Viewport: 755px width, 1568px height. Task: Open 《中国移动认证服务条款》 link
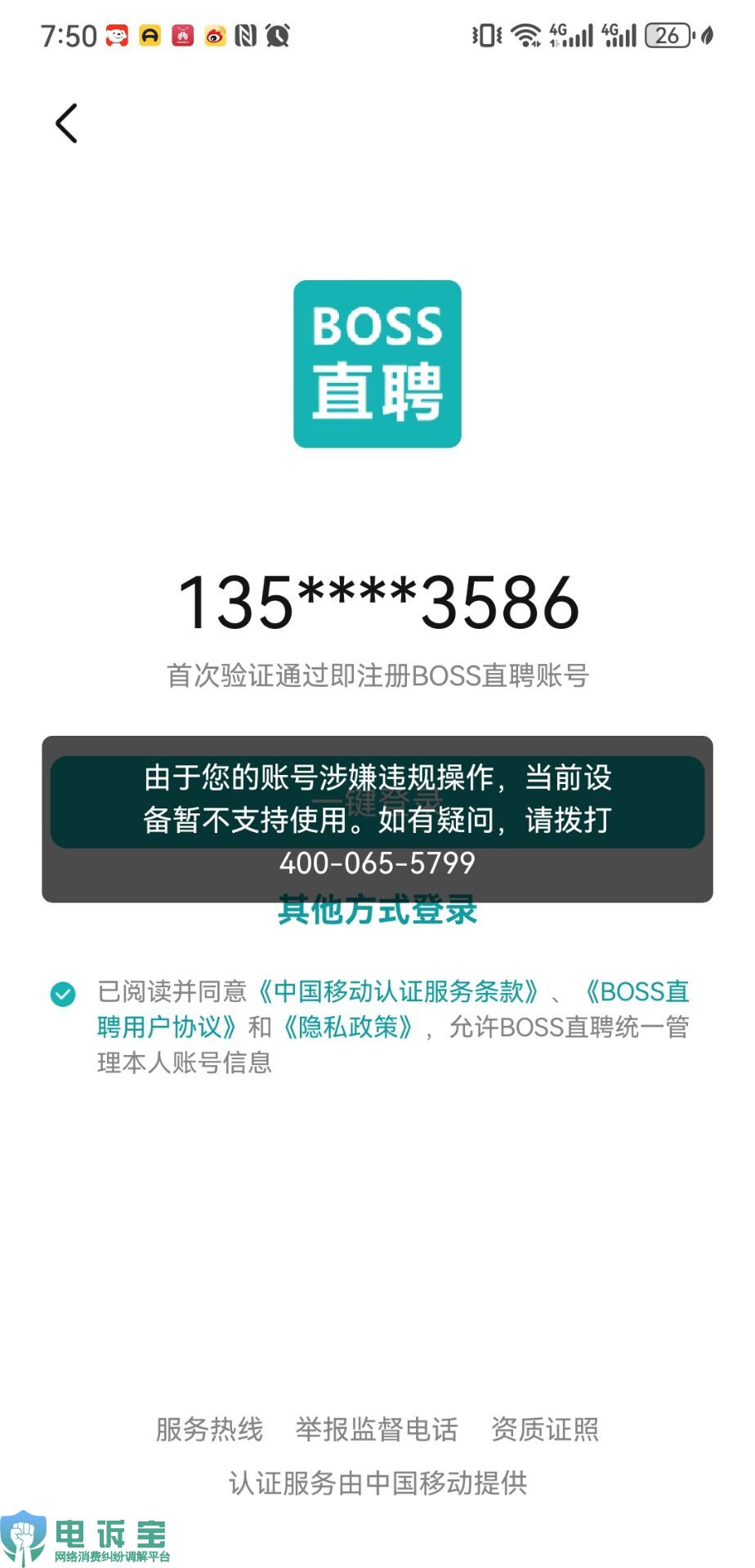click(x=398, y=991)
